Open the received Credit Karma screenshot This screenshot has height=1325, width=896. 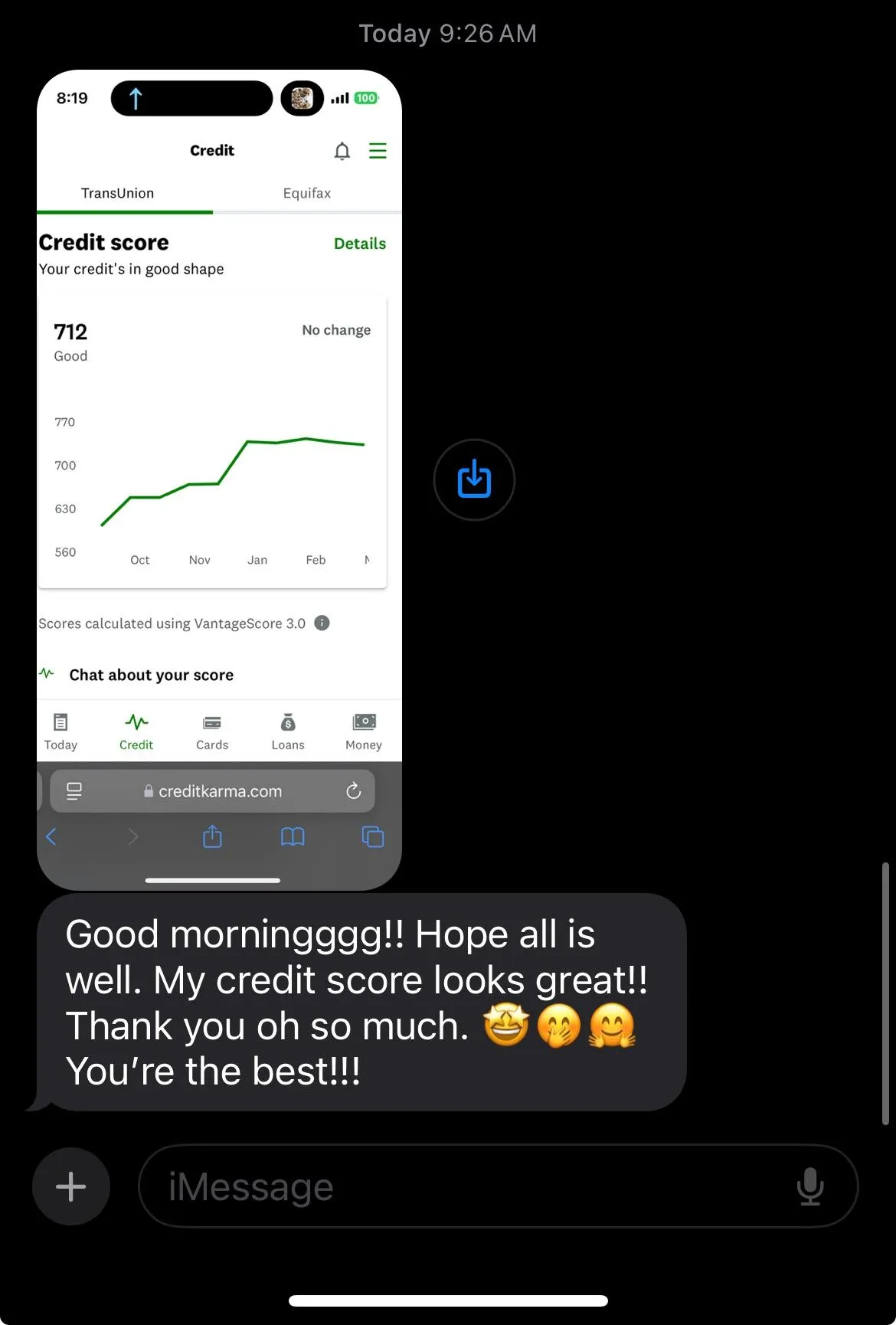point(219,479)
